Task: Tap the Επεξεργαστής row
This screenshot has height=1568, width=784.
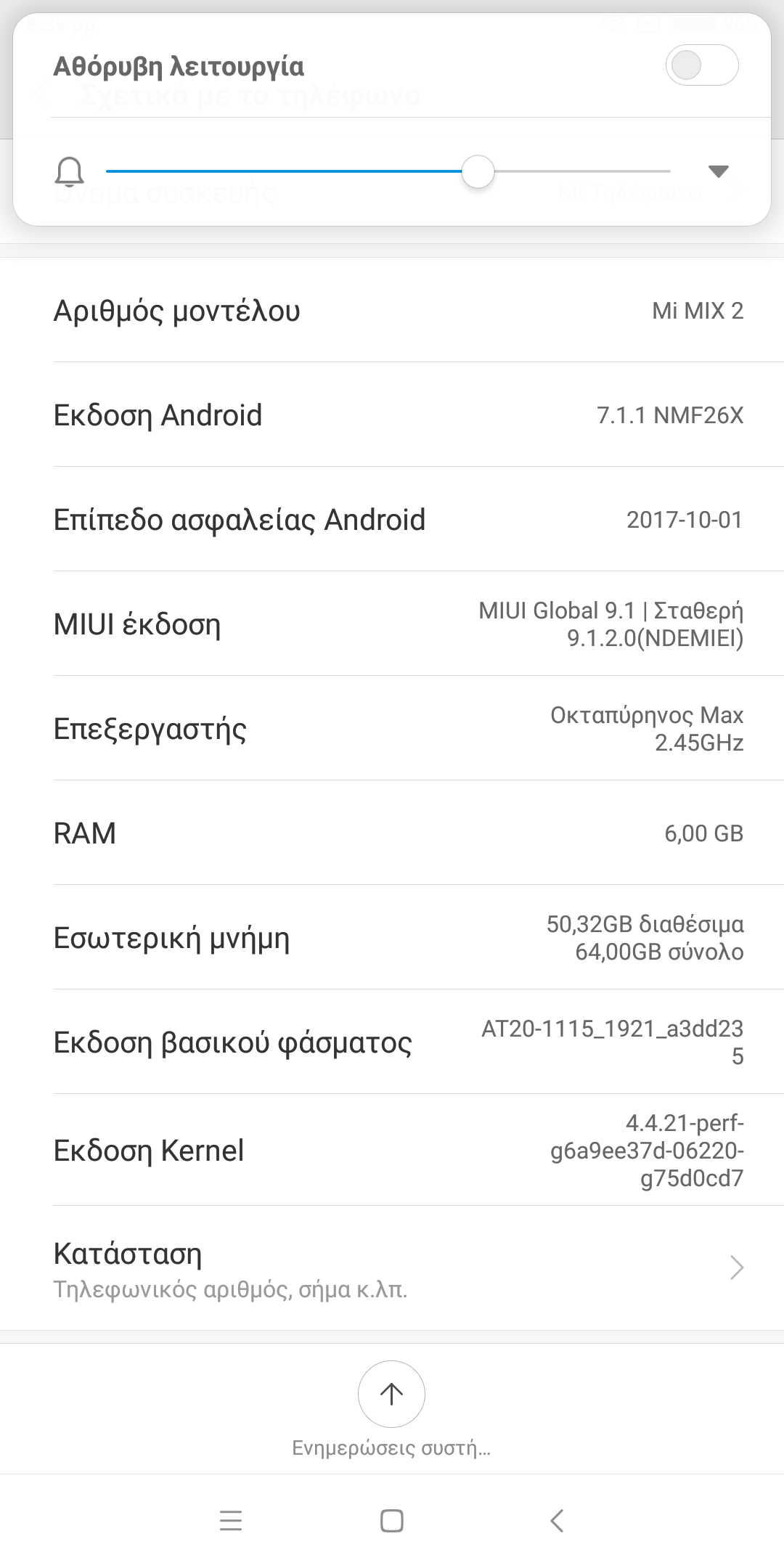Action: (x=392, y=729)
